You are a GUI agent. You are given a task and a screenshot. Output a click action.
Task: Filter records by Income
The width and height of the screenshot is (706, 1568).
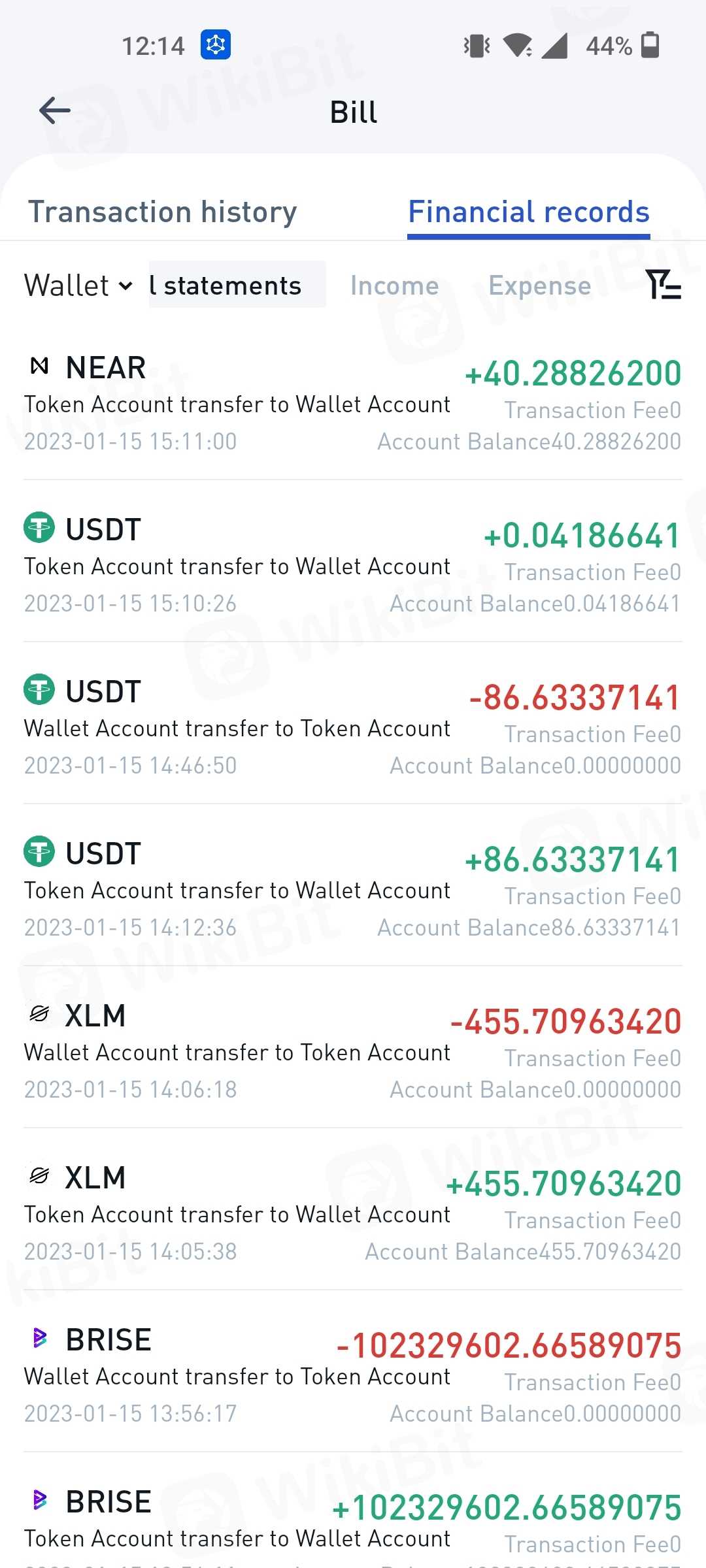(x=394, y=286)
